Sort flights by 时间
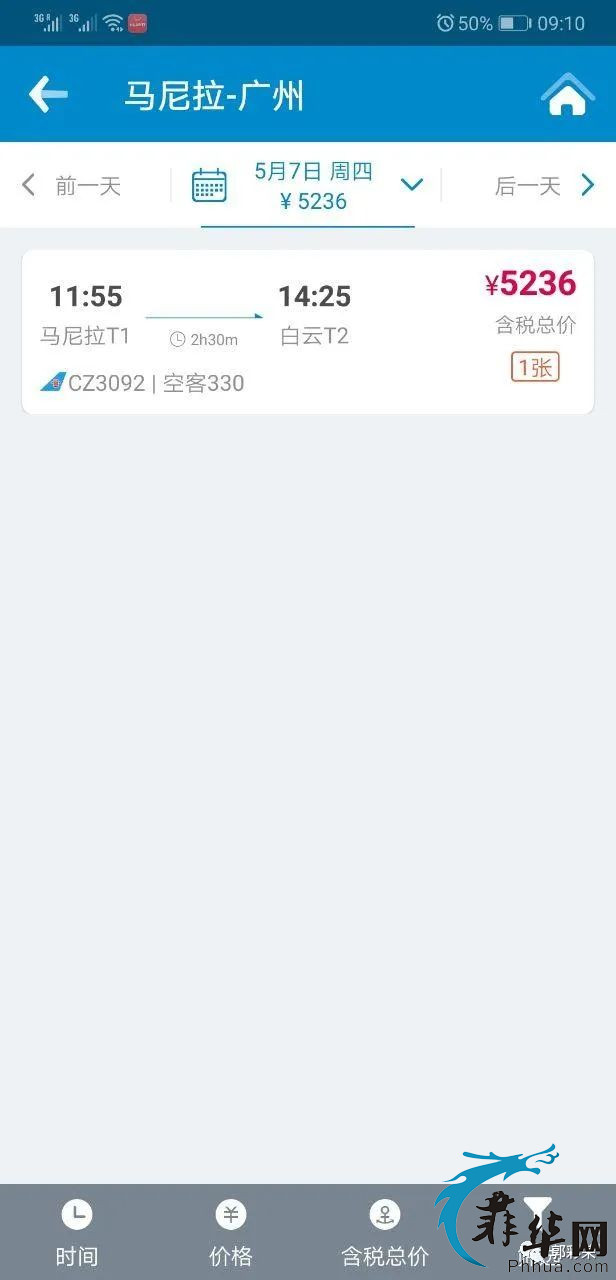 [76, 1233]
